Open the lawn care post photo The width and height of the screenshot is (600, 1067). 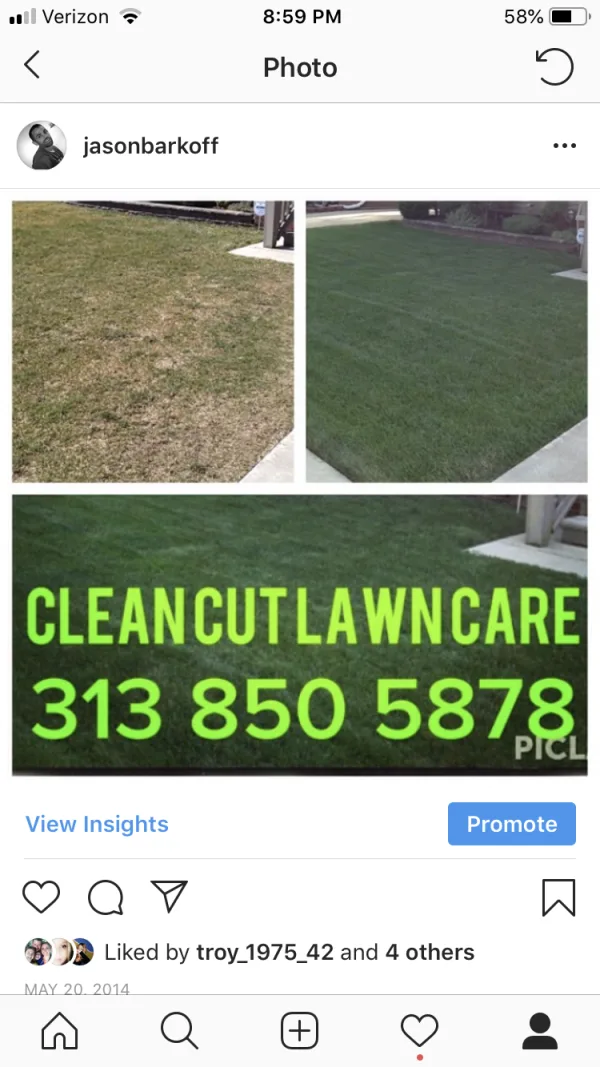[x=299, y=487]
